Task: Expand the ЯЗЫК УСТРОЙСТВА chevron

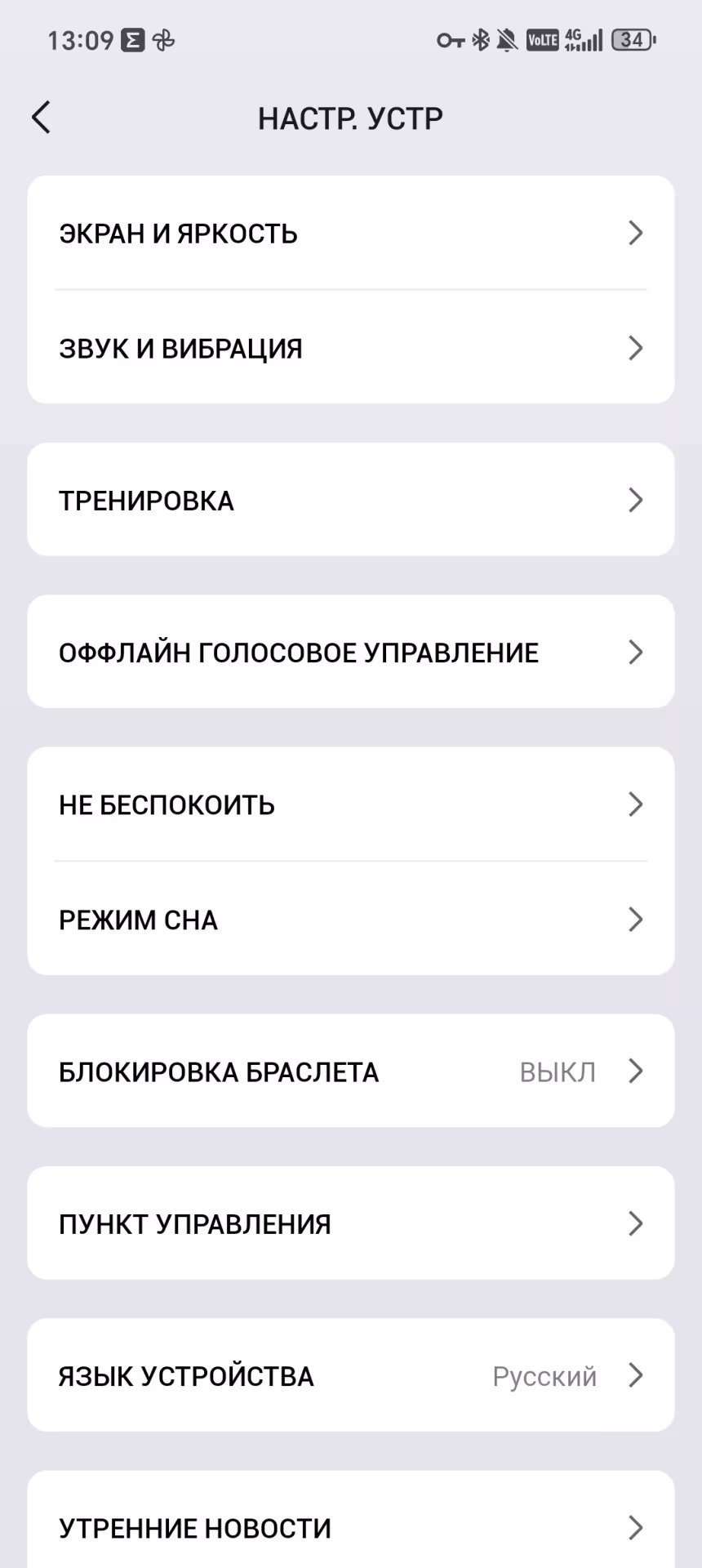Action: tap(638, 1375)
